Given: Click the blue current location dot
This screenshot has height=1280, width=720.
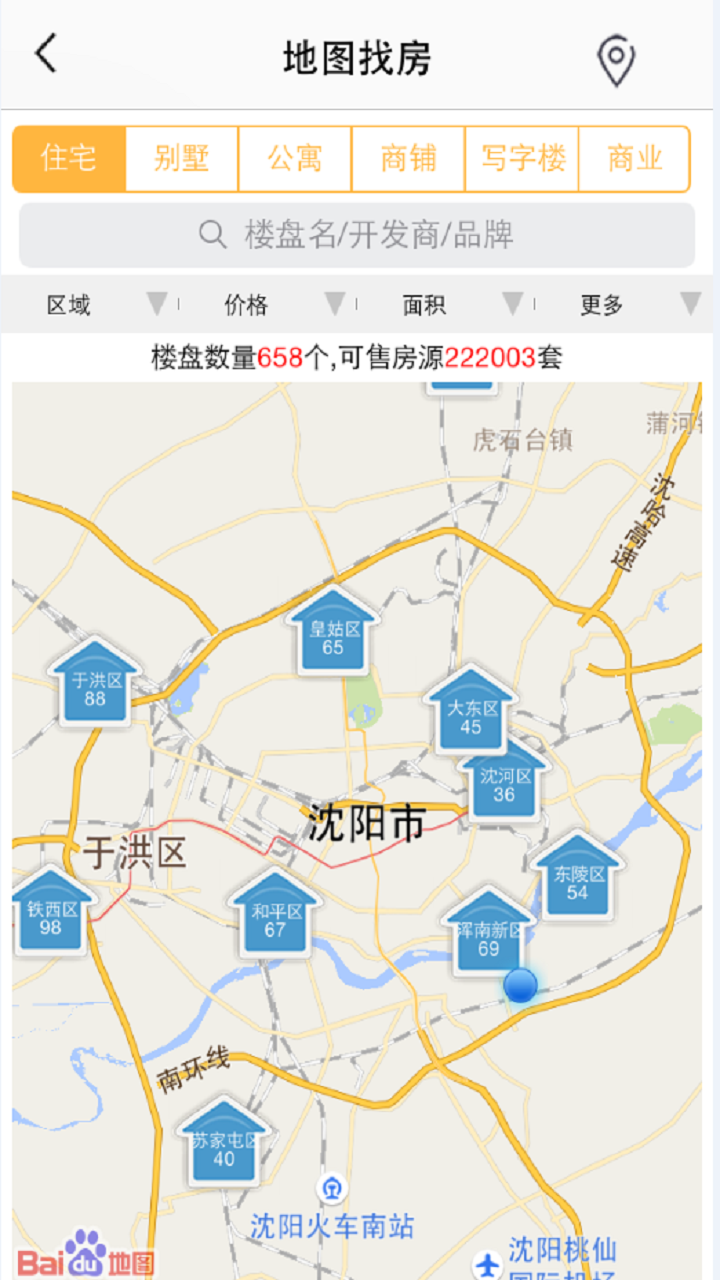Looking at the screenshot, I should coord(521,987).
